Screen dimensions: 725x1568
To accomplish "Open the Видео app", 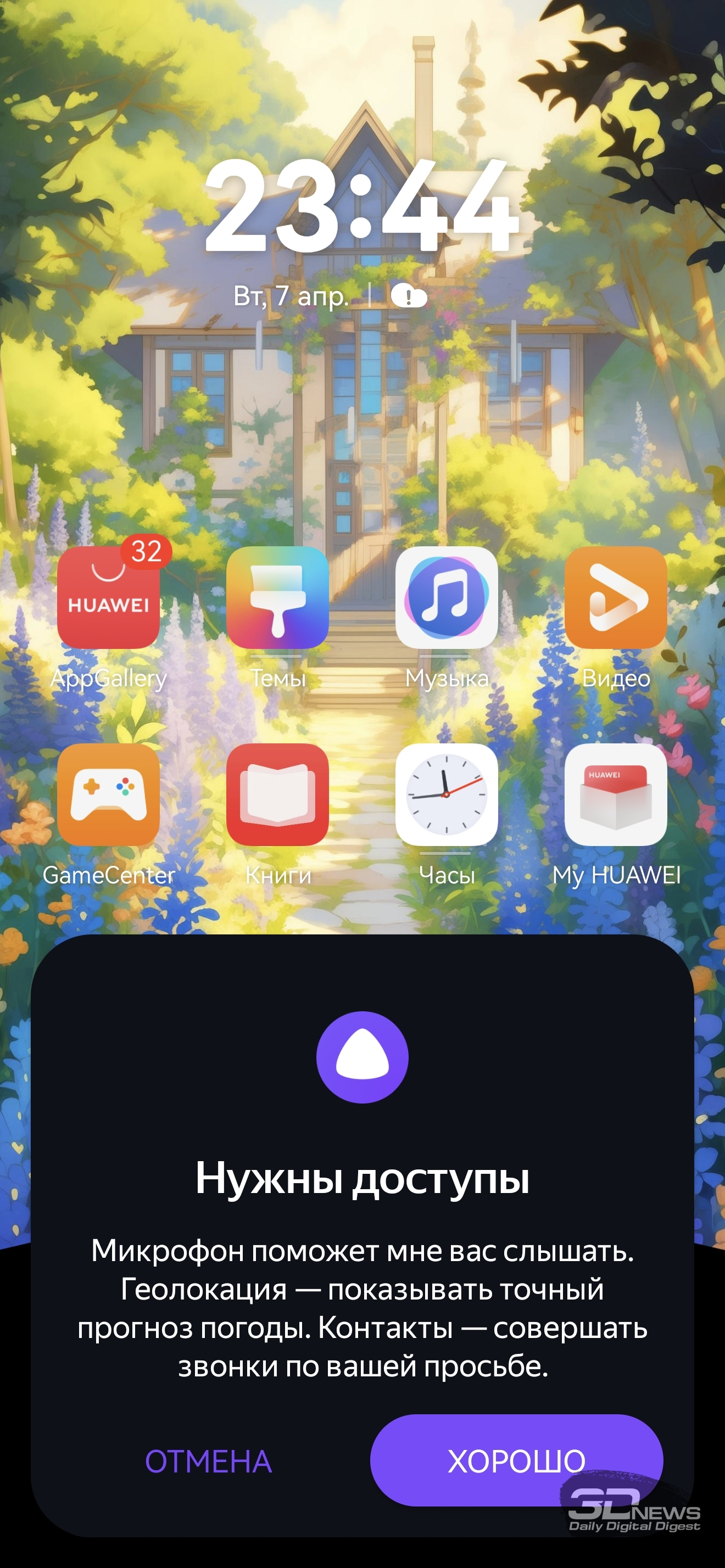I will 616,598.
